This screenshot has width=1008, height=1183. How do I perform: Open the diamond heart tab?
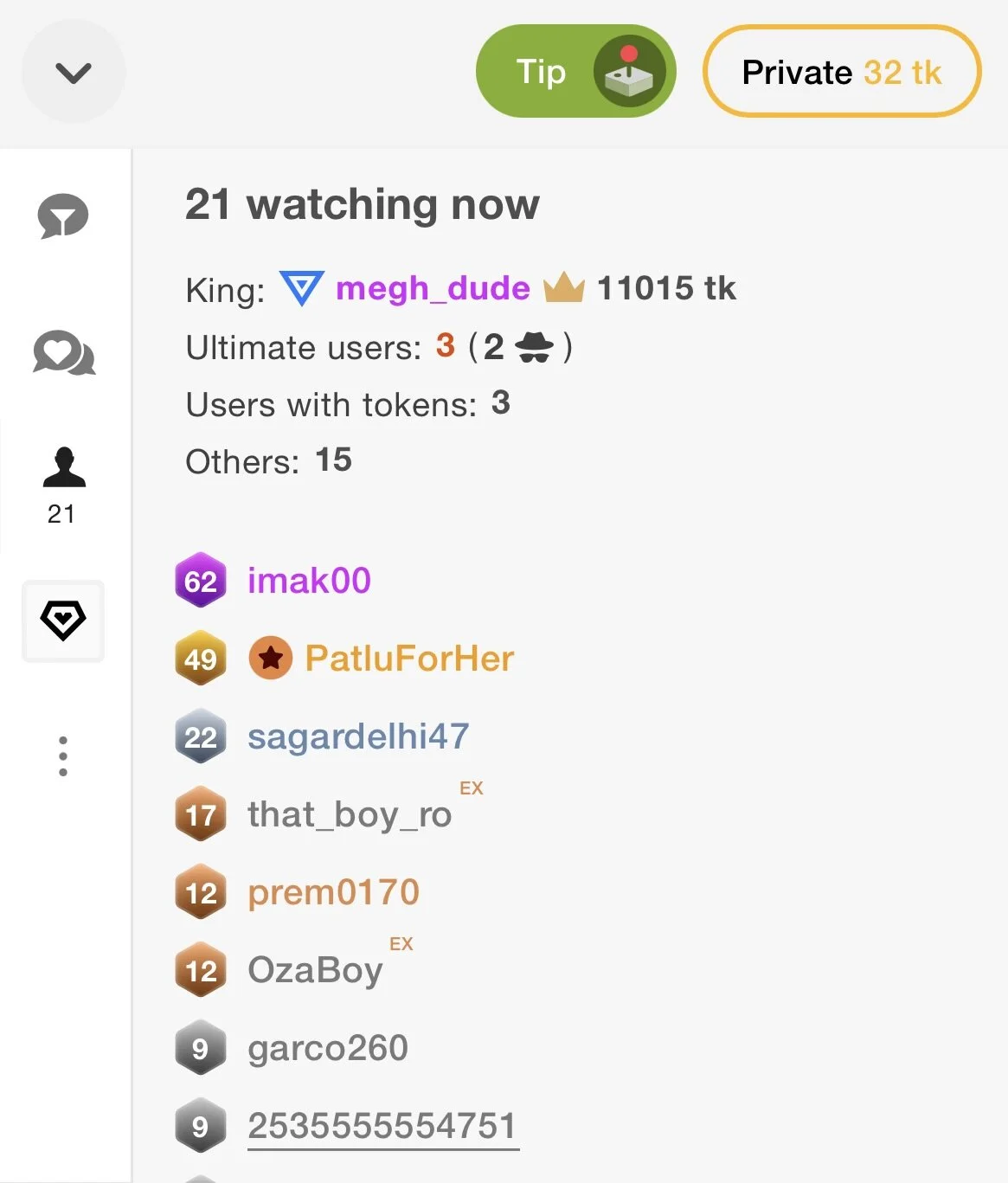[63, 620]
